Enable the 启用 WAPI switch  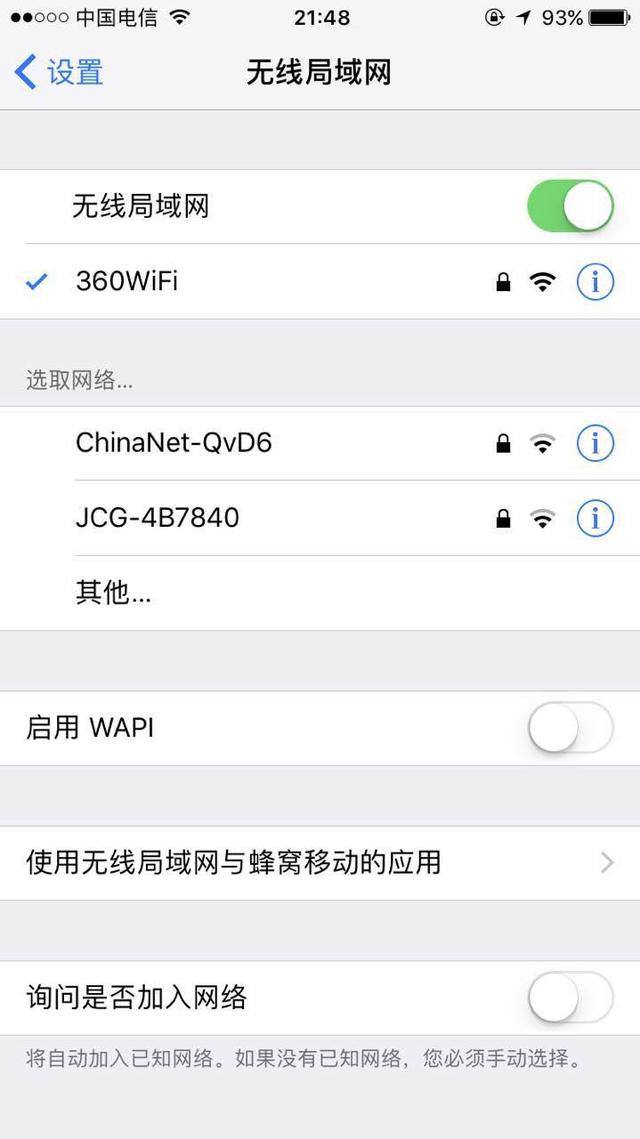570,727
